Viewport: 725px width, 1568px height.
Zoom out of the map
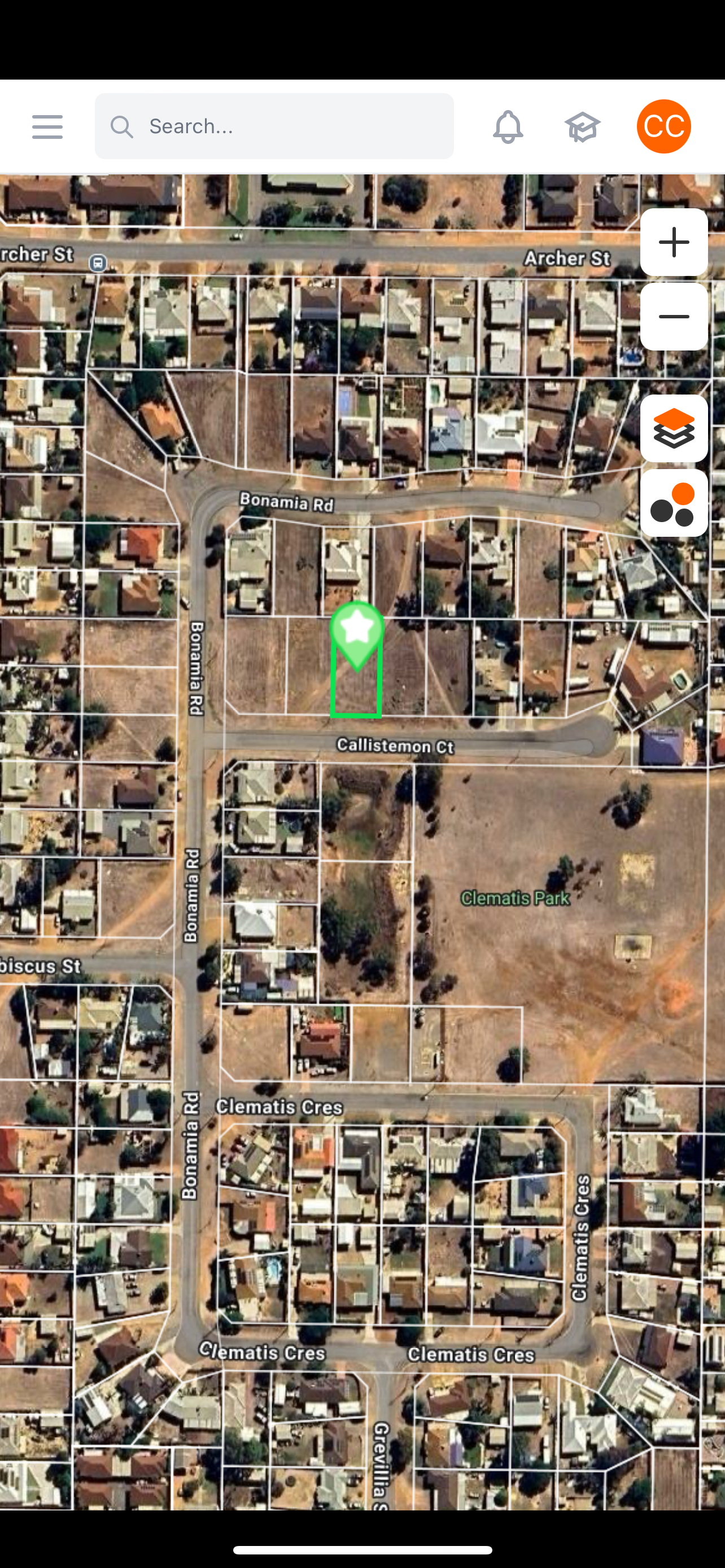[x=673, y=317]
